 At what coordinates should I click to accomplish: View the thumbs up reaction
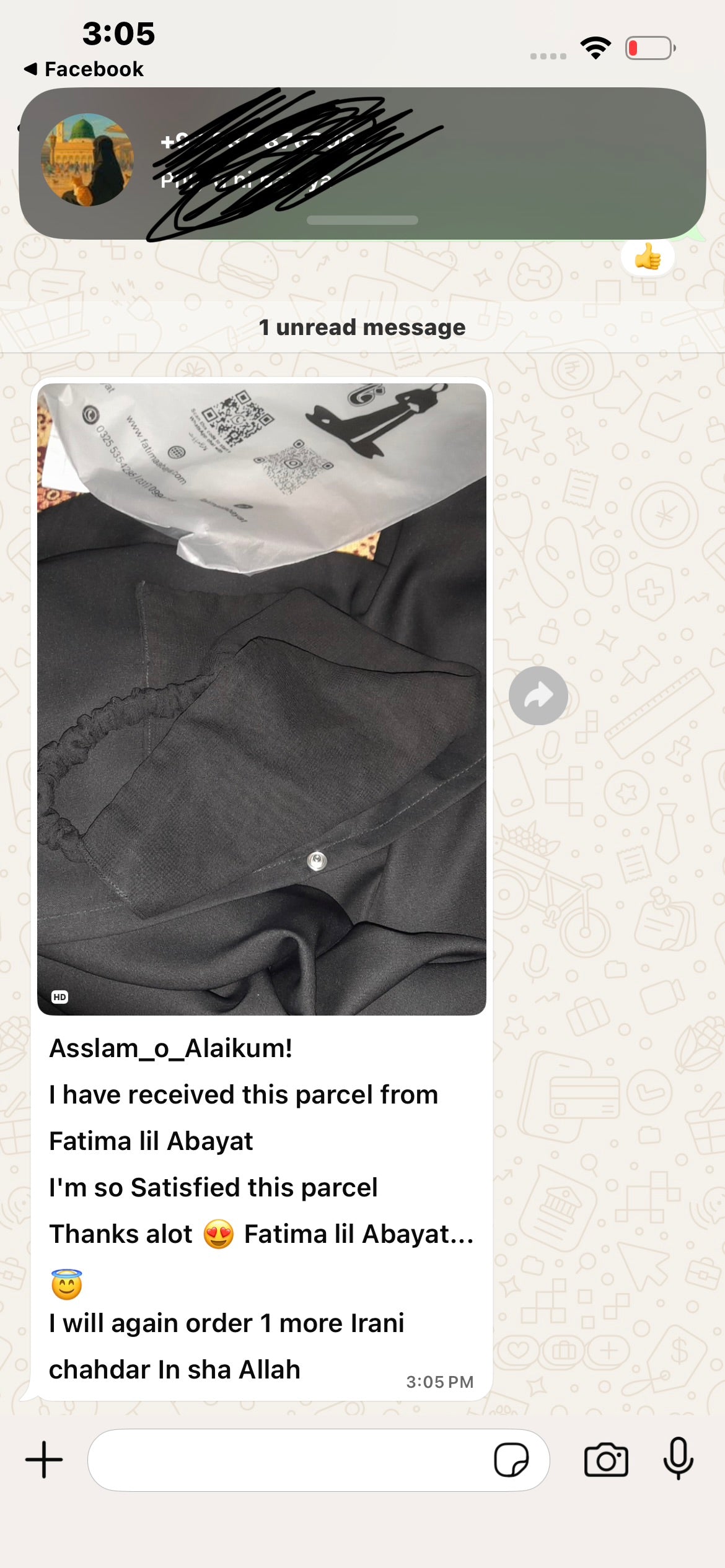(x=648, y=257)
